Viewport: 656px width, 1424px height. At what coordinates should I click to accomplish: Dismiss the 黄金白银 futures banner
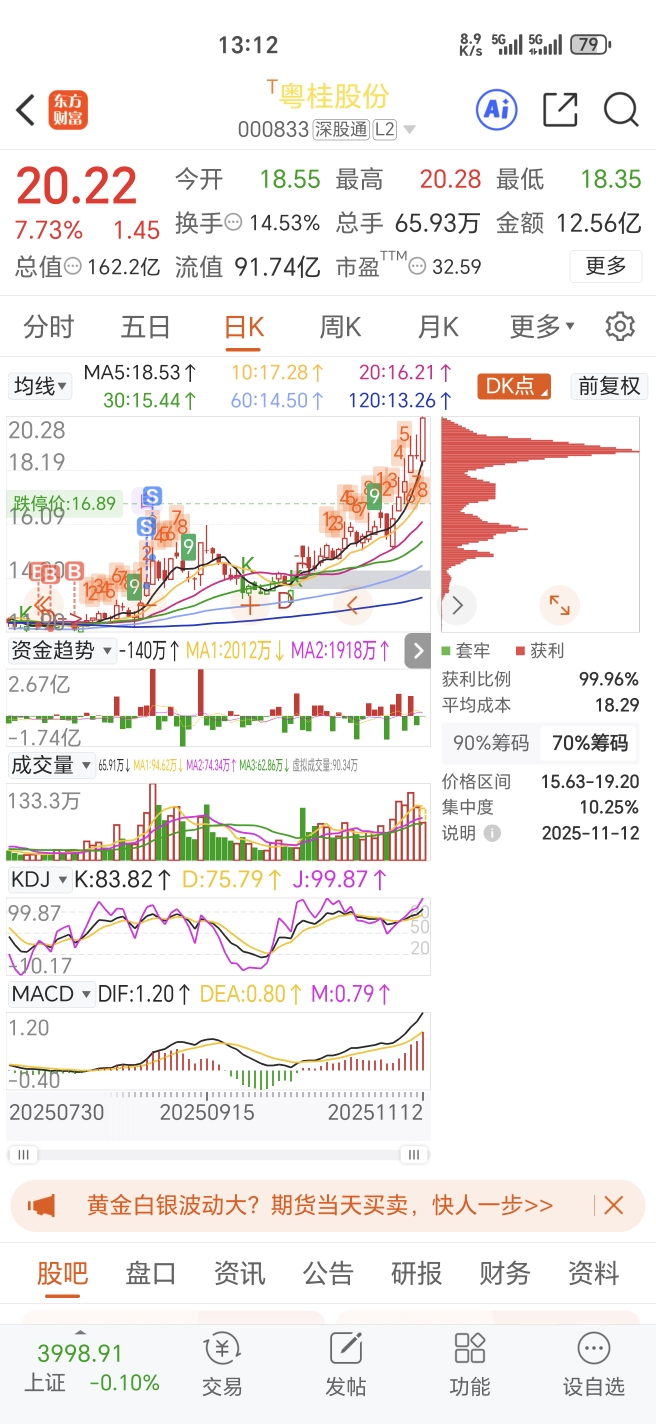(613, 1205)
